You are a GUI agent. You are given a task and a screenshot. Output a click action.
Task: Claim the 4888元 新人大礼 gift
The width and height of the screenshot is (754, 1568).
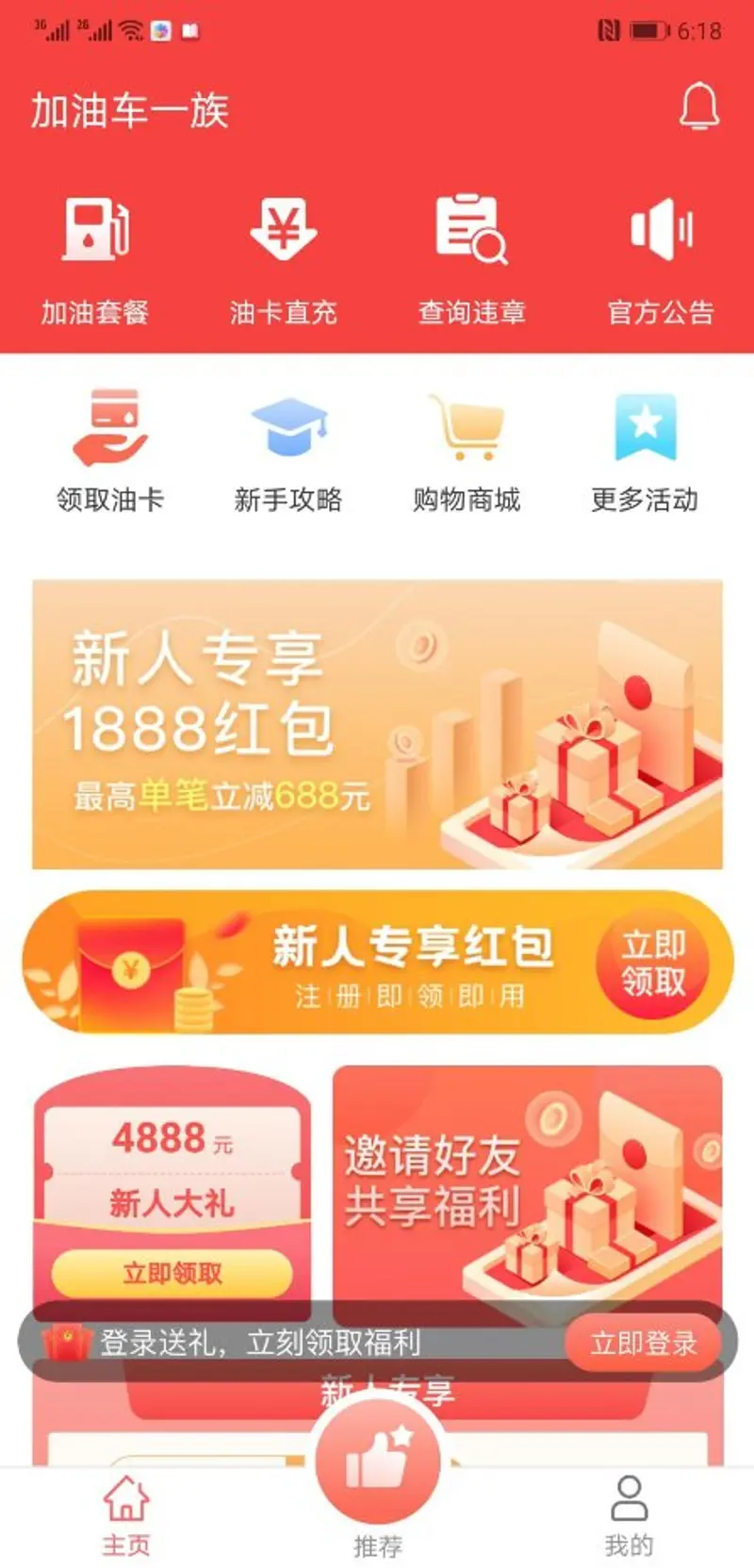tap(172, 1273)
